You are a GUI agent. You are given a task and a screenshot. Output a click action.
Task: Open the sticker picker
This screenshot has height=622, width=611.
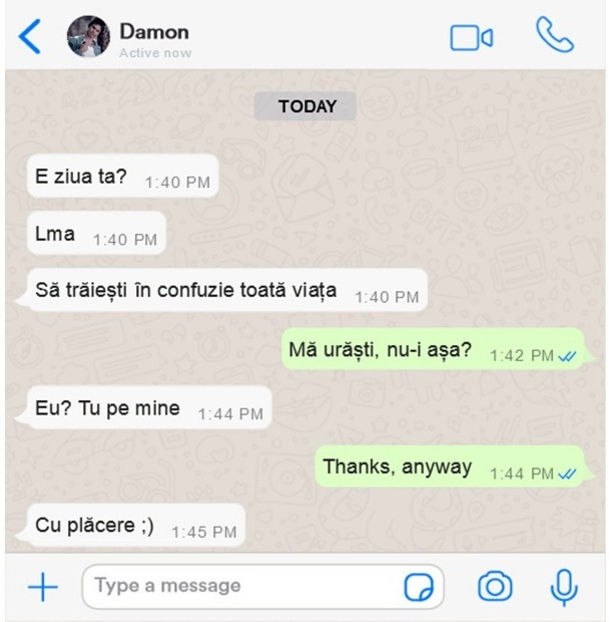pyautogui.click(x=420, y=587)
